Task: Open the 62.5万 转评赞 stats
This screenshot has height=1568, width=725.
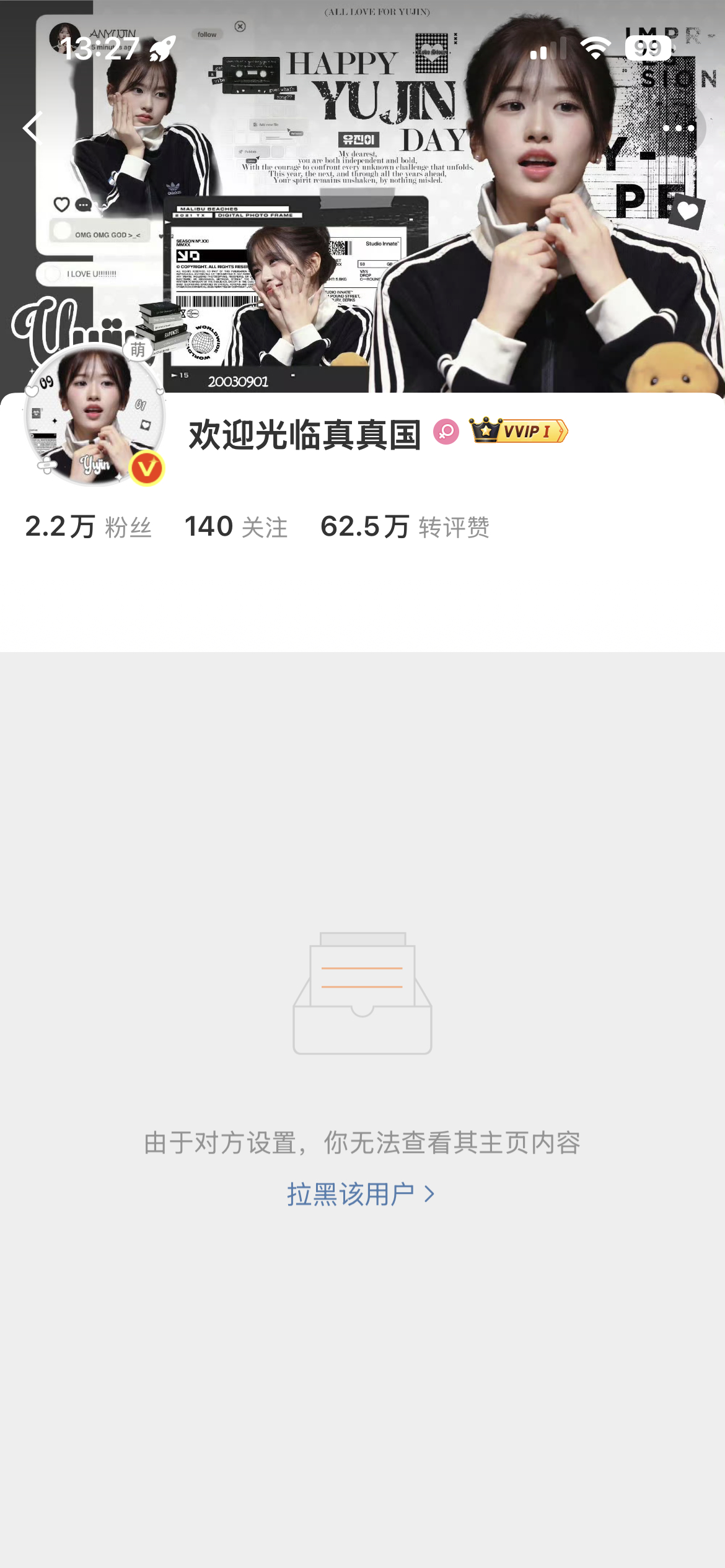Action: (405, 527)
